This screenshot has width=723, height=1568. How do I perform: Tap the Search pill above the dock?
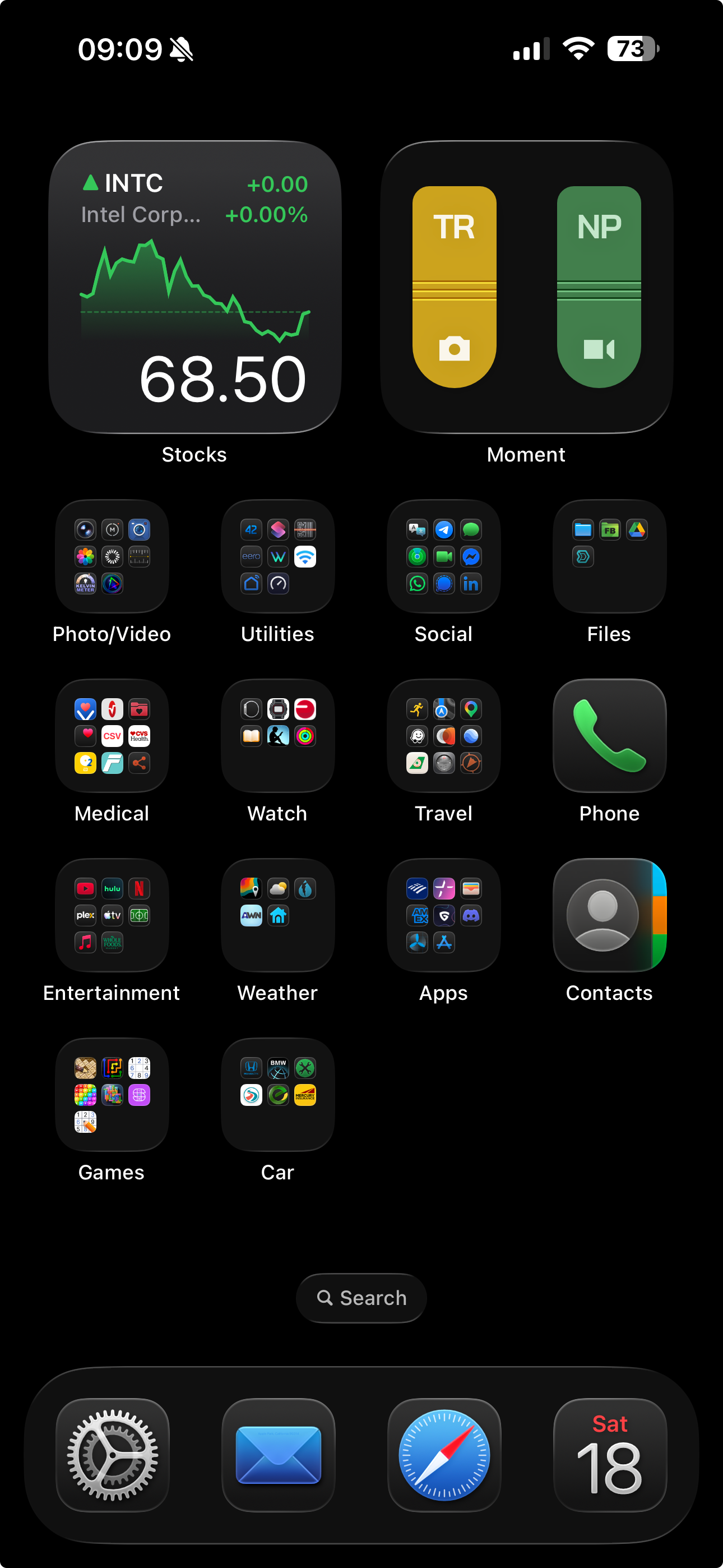point(361,1298)
